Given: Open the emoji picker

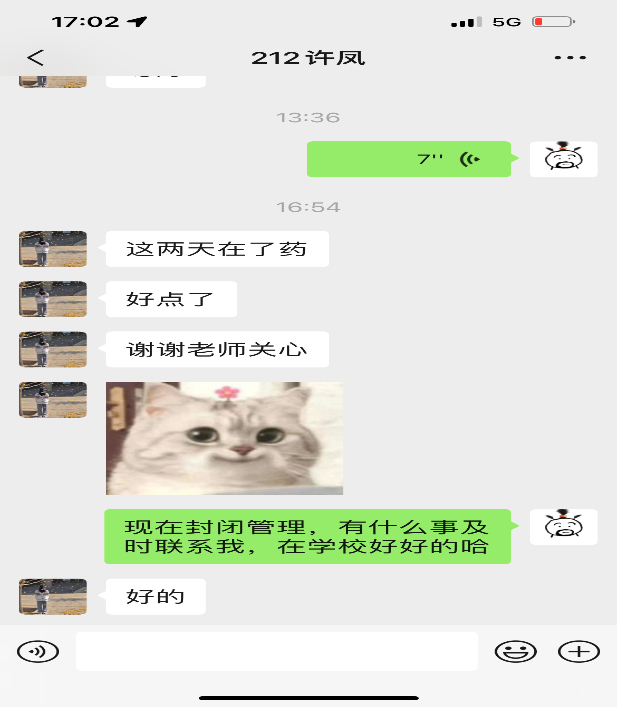Looking at the screenshot, I should click(515, 651).
